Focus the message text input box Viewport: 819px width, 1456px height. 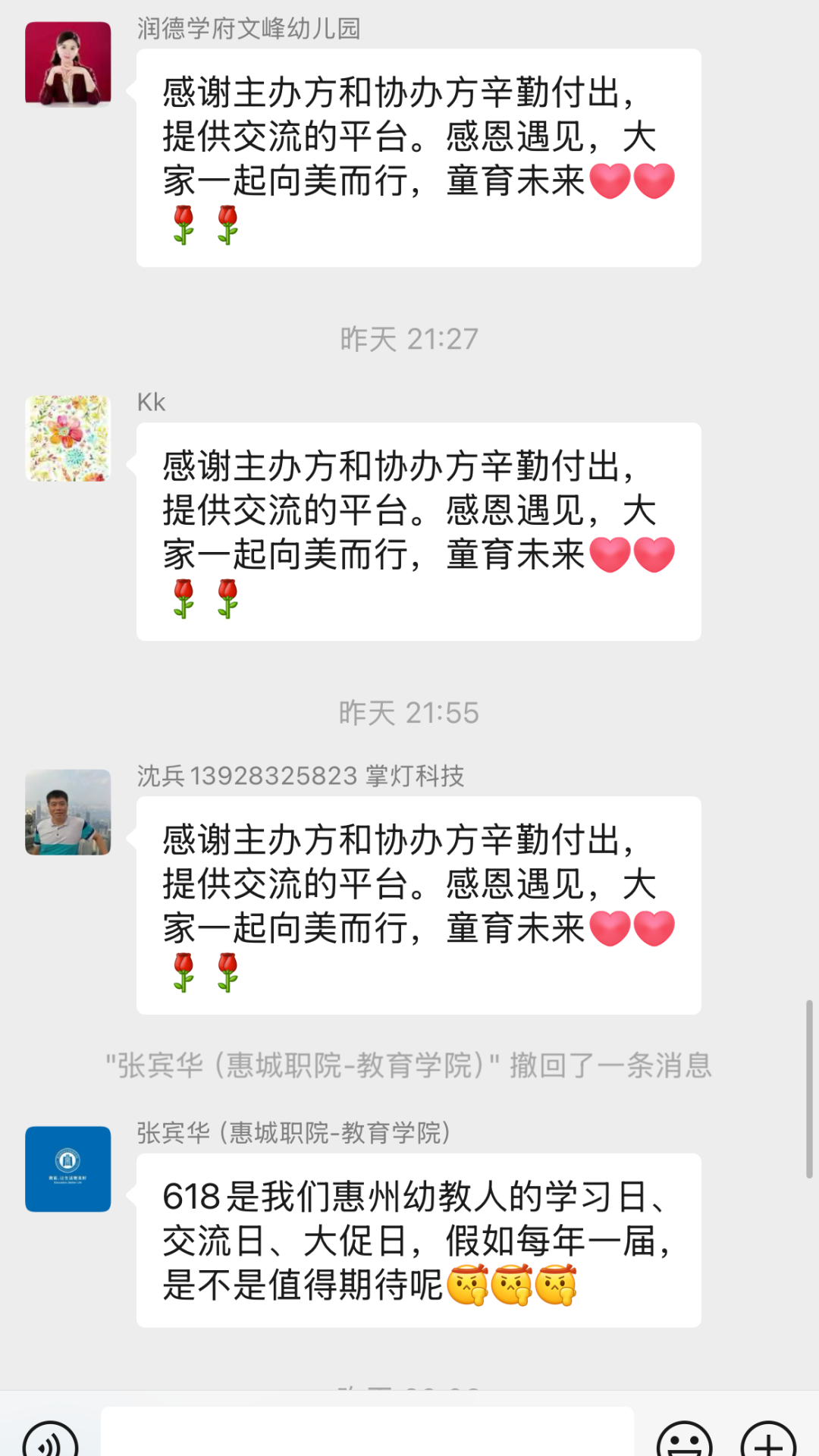[367, 1435]
